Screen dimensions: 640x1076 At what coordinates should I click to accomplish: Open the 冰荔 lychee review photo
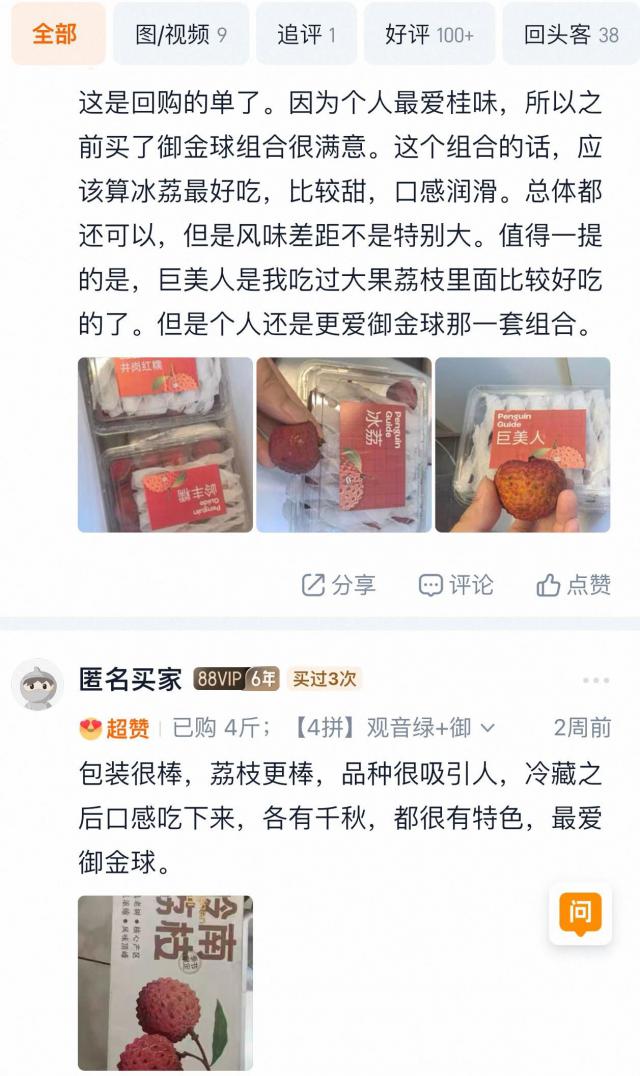[x=343, y=445]
